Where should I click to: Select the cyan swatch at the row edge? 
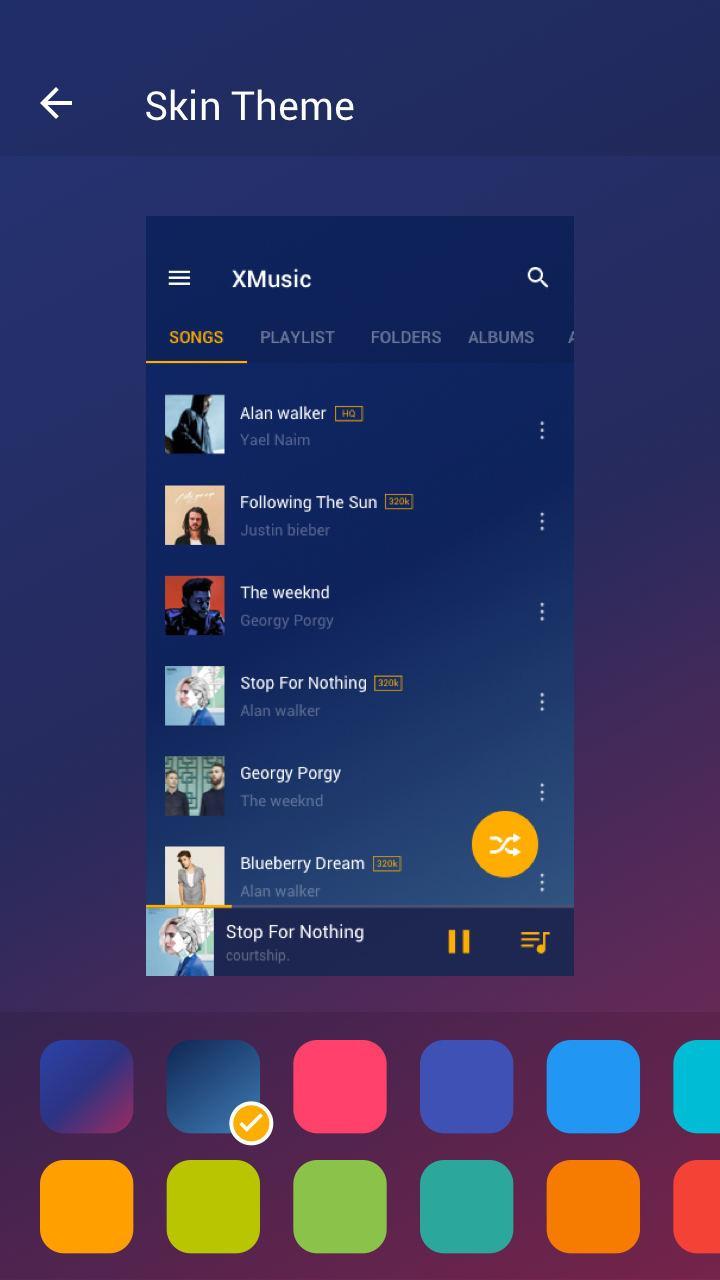[x=697, y=1086]
